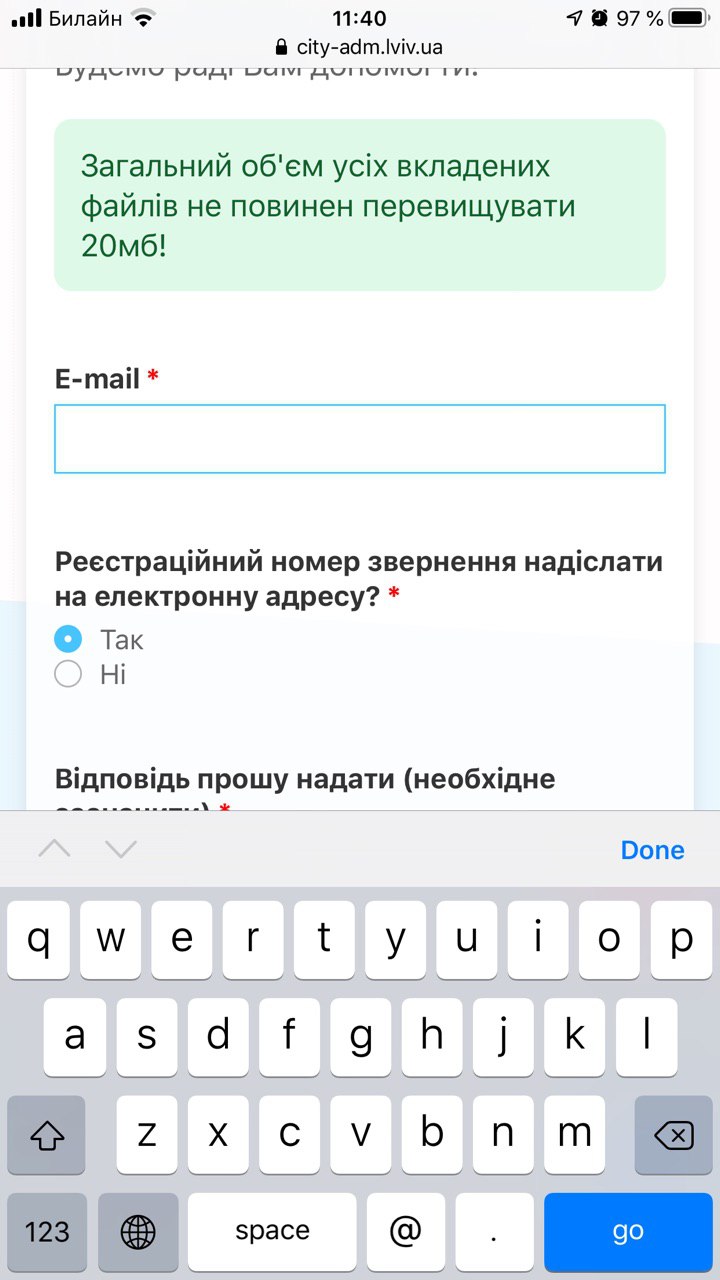This screenshot has width=720, height=1280.
Task: Jump to next field with down arrow
Action: (x=121, y=850)
